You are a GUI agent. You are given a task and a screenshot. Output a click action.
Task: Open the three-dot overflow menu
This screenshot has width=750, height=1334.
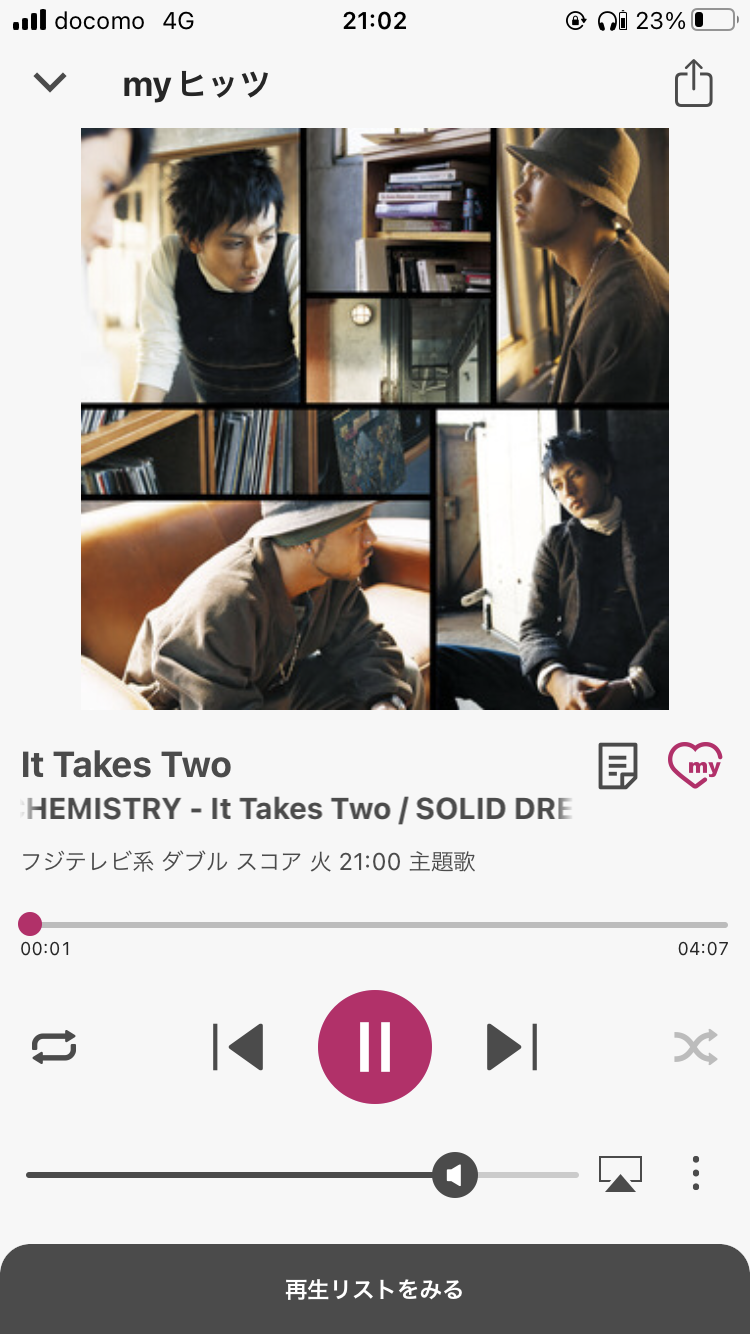[696, 1173]
